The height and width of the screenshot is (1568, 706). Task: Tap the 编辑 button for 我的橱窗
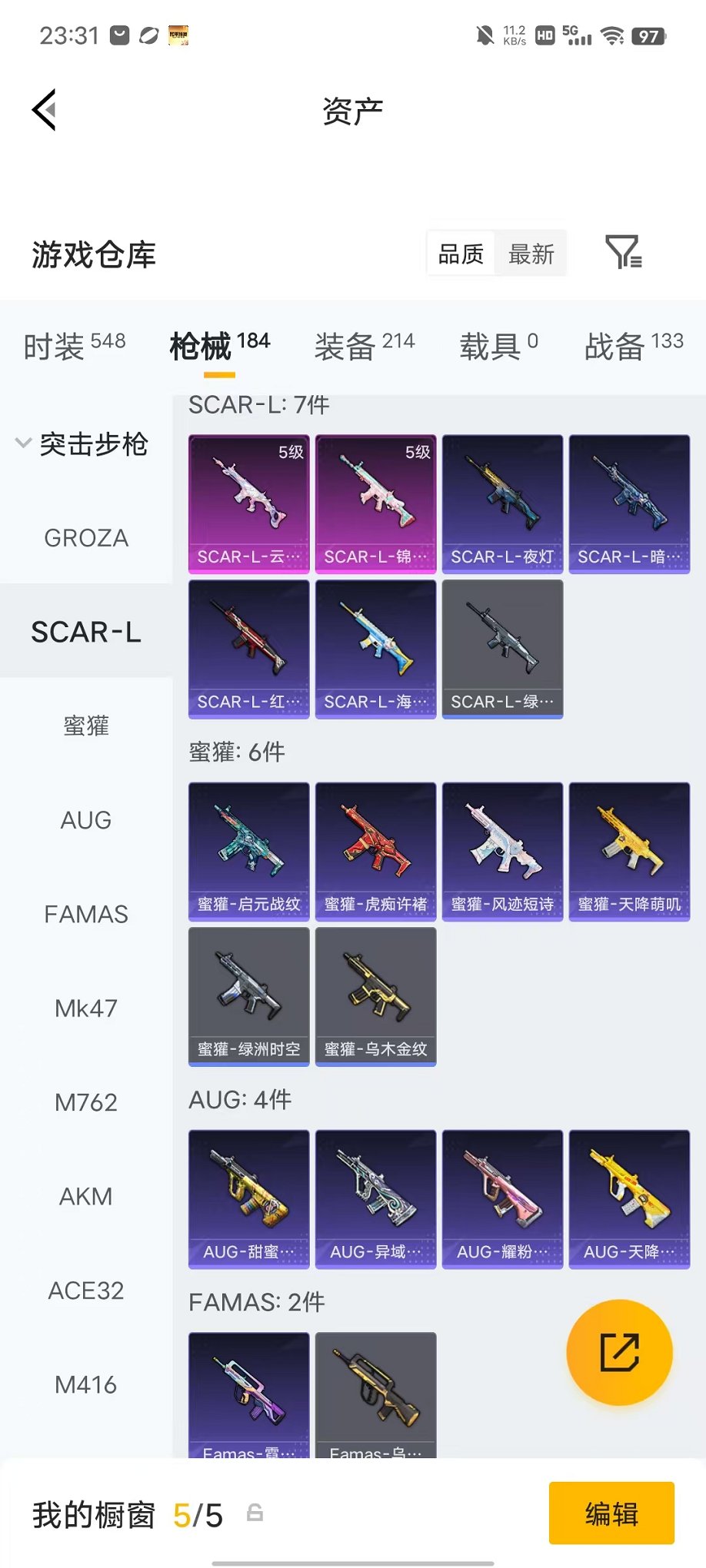coord(611,1513)
